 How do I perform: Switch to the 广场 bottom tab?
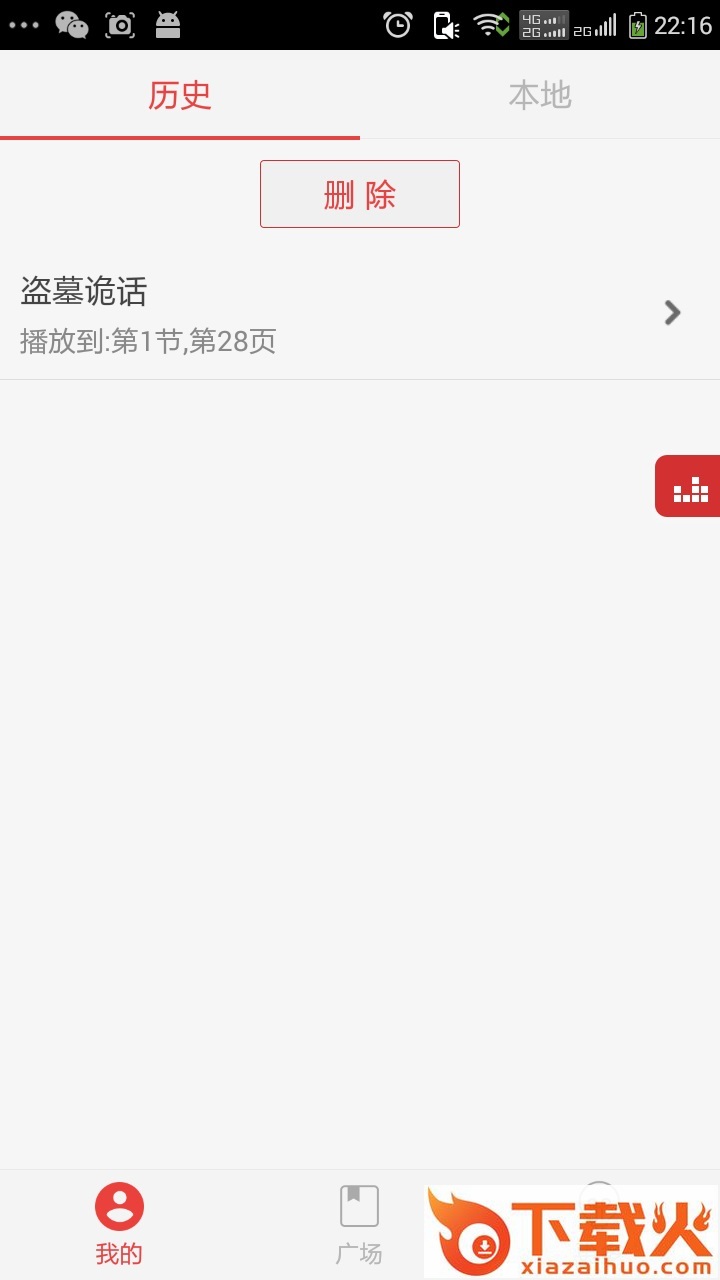359,1222
